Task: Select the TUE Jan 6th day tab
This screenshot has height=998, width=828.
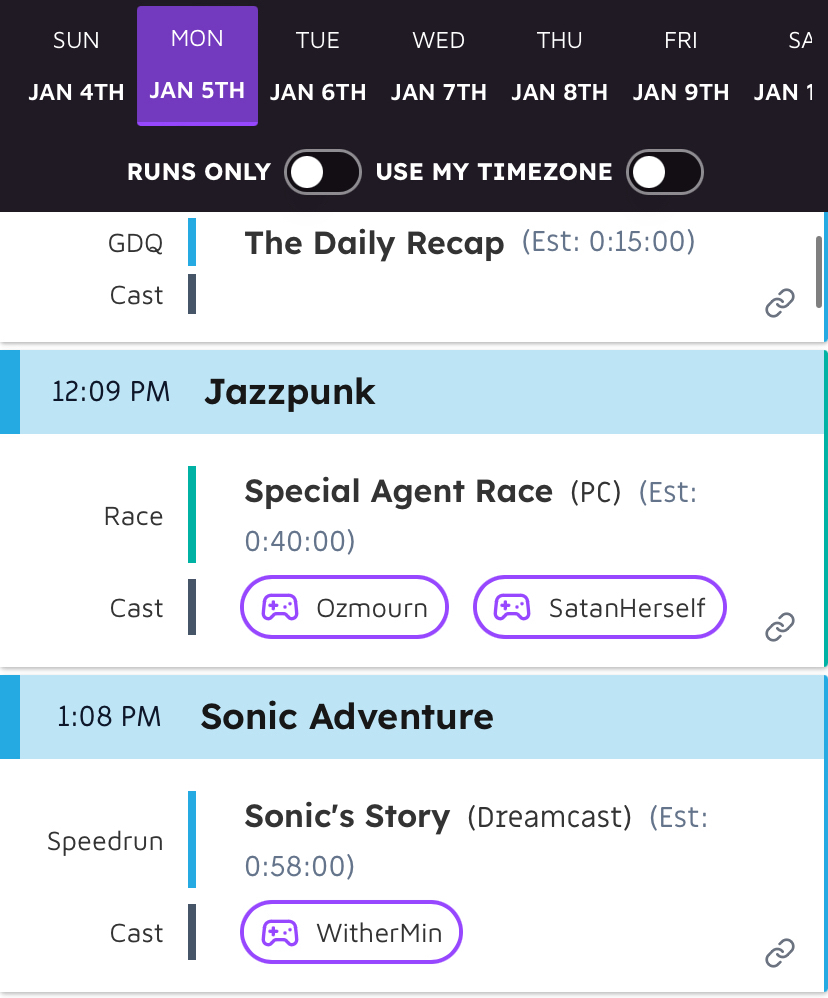Action: tap(318, 66)
